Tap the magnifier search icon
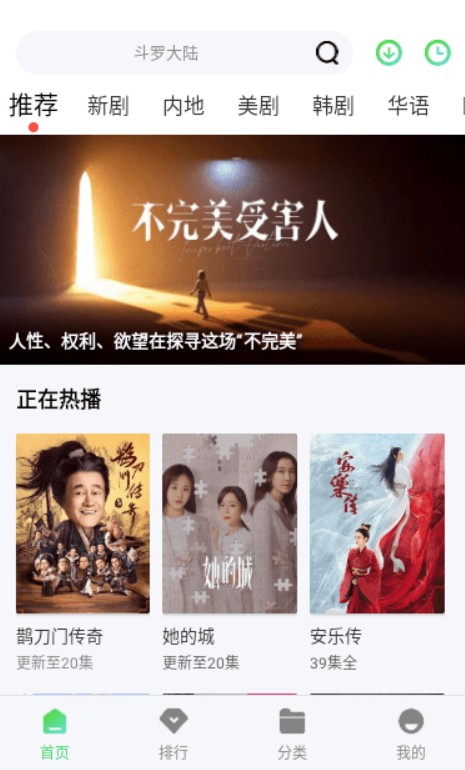The width and height of the screenshot is (465, 770). click(x=327, y=53)
